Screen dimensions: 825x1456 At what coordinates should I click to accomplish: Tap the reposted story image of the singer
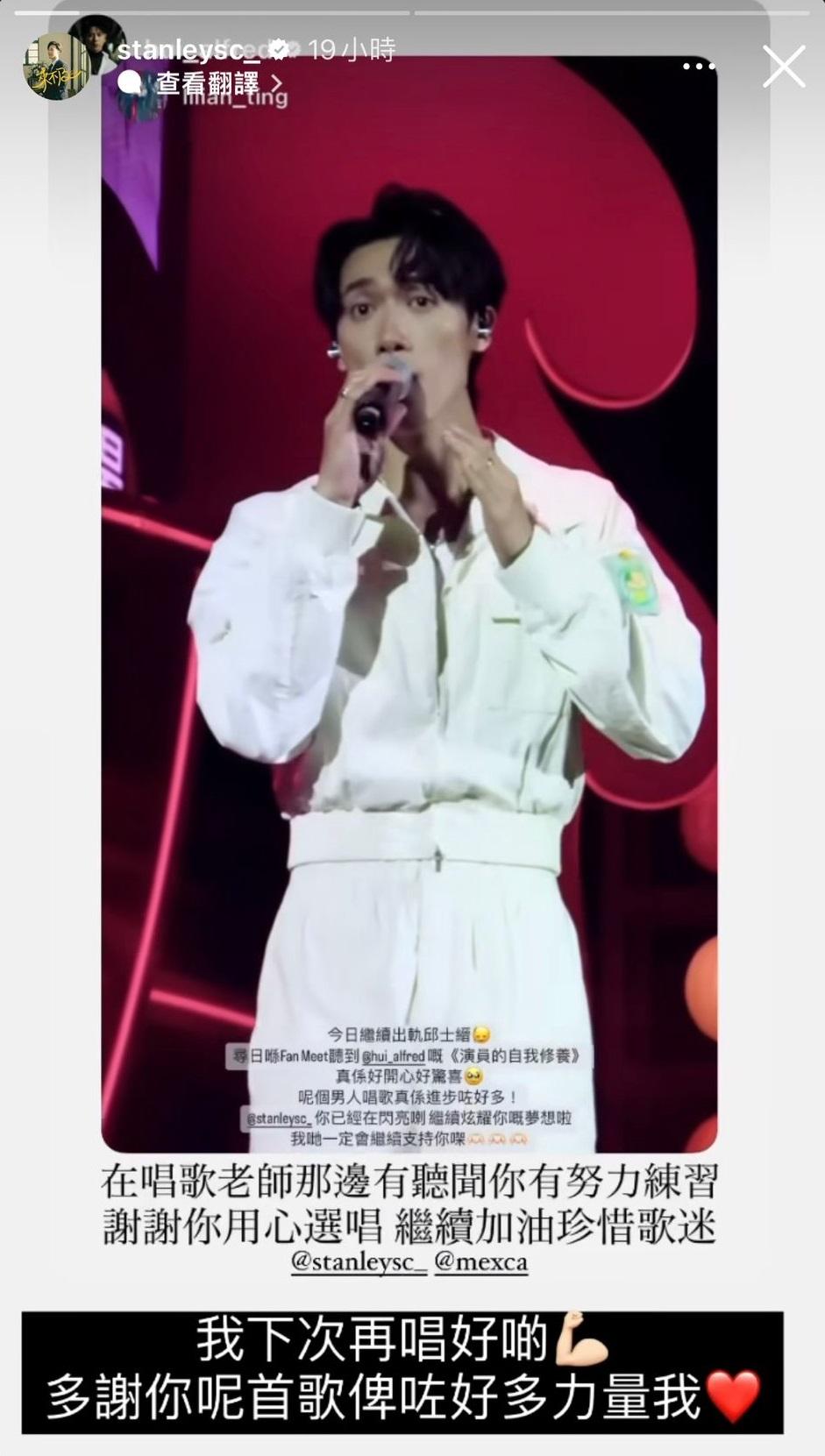pos(412,614)
